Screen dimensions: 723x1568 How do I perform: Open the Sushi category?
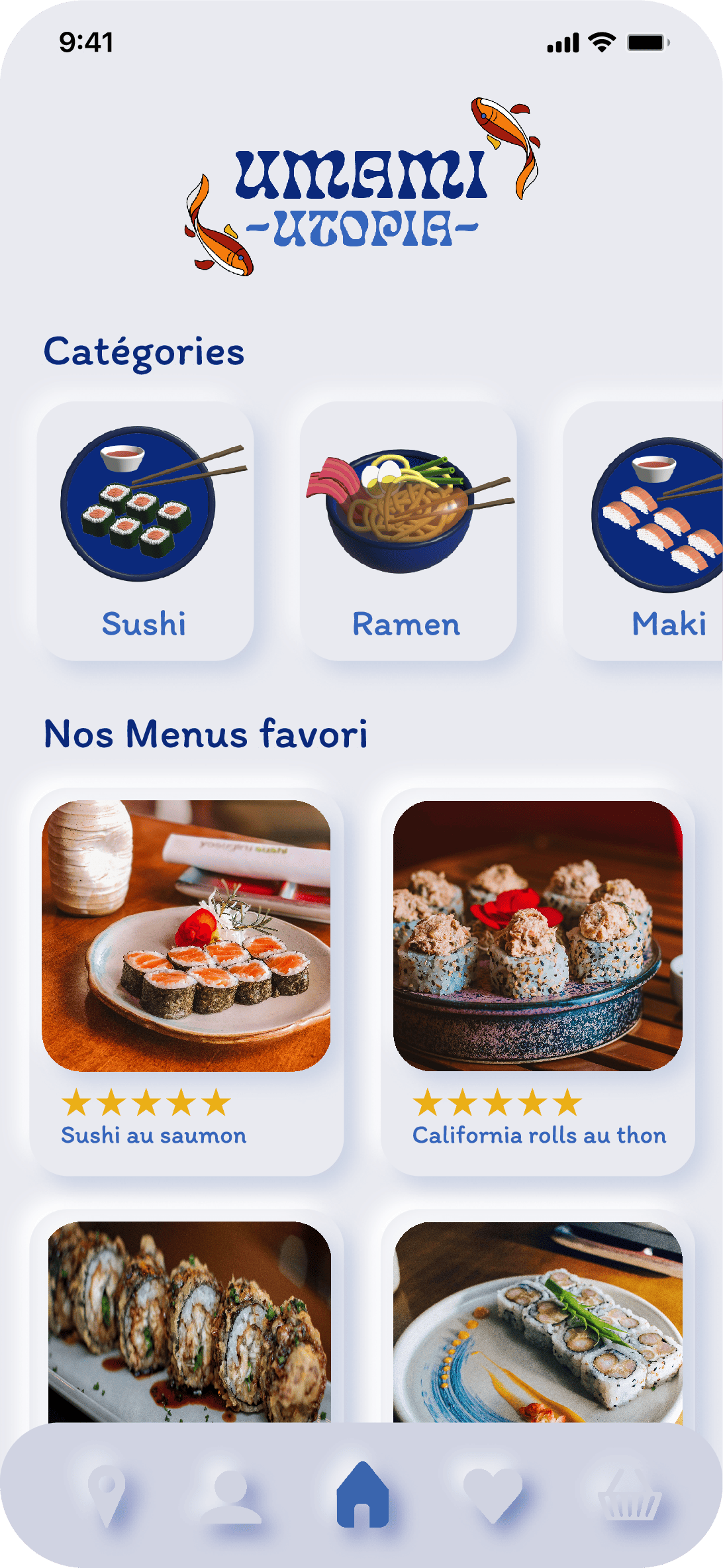click(x=145, y=531)
